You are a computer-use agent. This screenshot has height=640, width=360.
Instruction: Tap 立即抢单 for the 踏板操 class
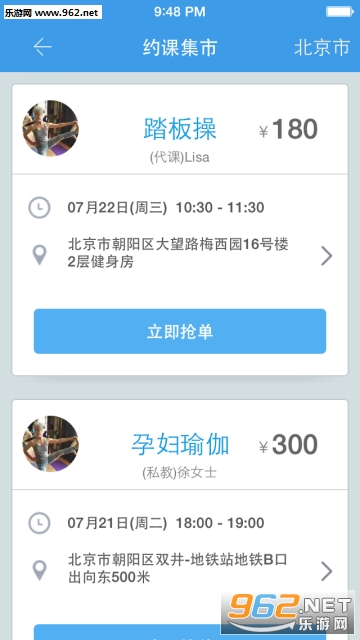pyautogui.click(x=180, y=331)
